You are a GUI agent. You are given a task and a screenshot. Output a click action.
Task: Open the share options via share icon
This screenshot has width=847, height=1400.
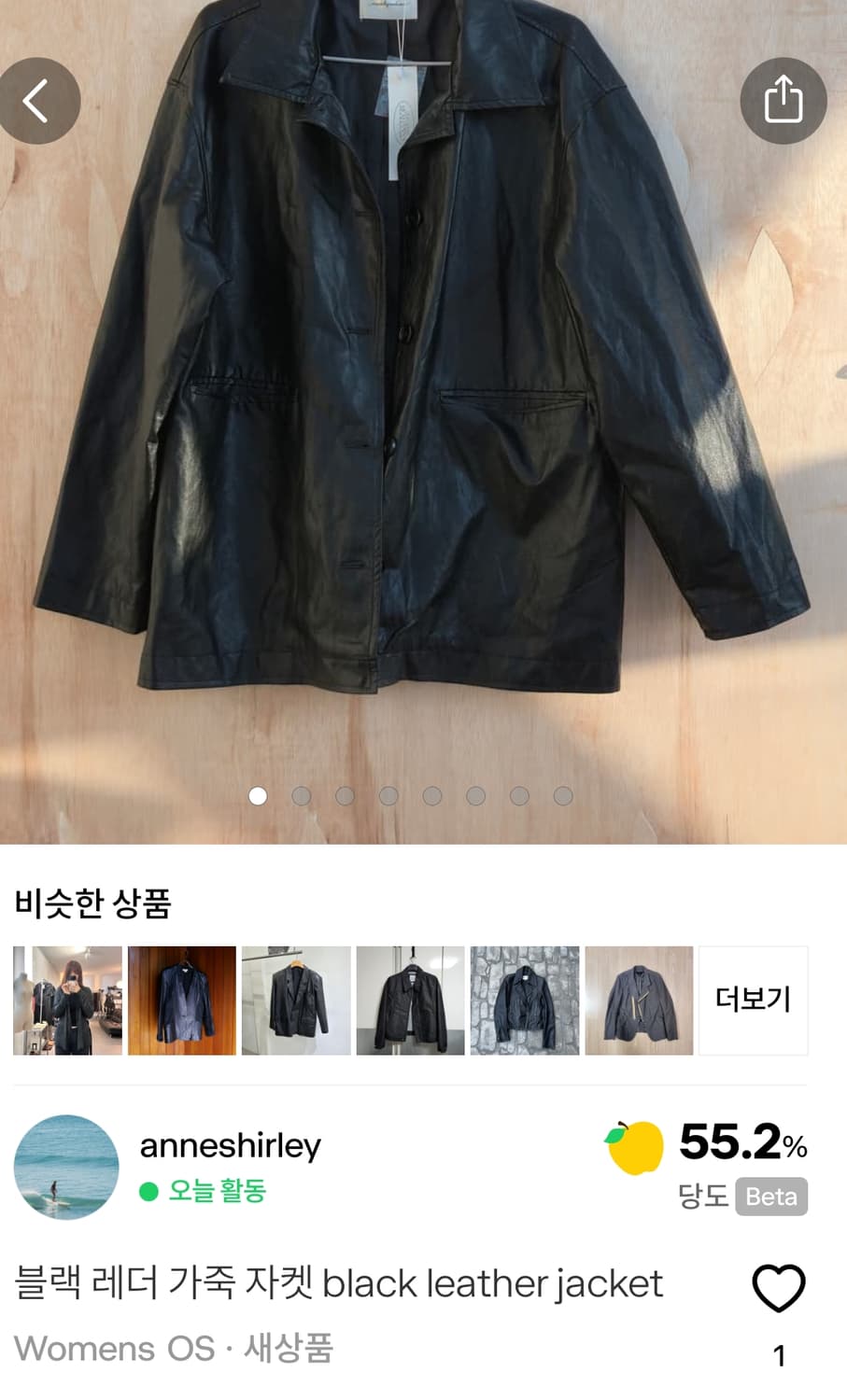(x=783, y=102)
